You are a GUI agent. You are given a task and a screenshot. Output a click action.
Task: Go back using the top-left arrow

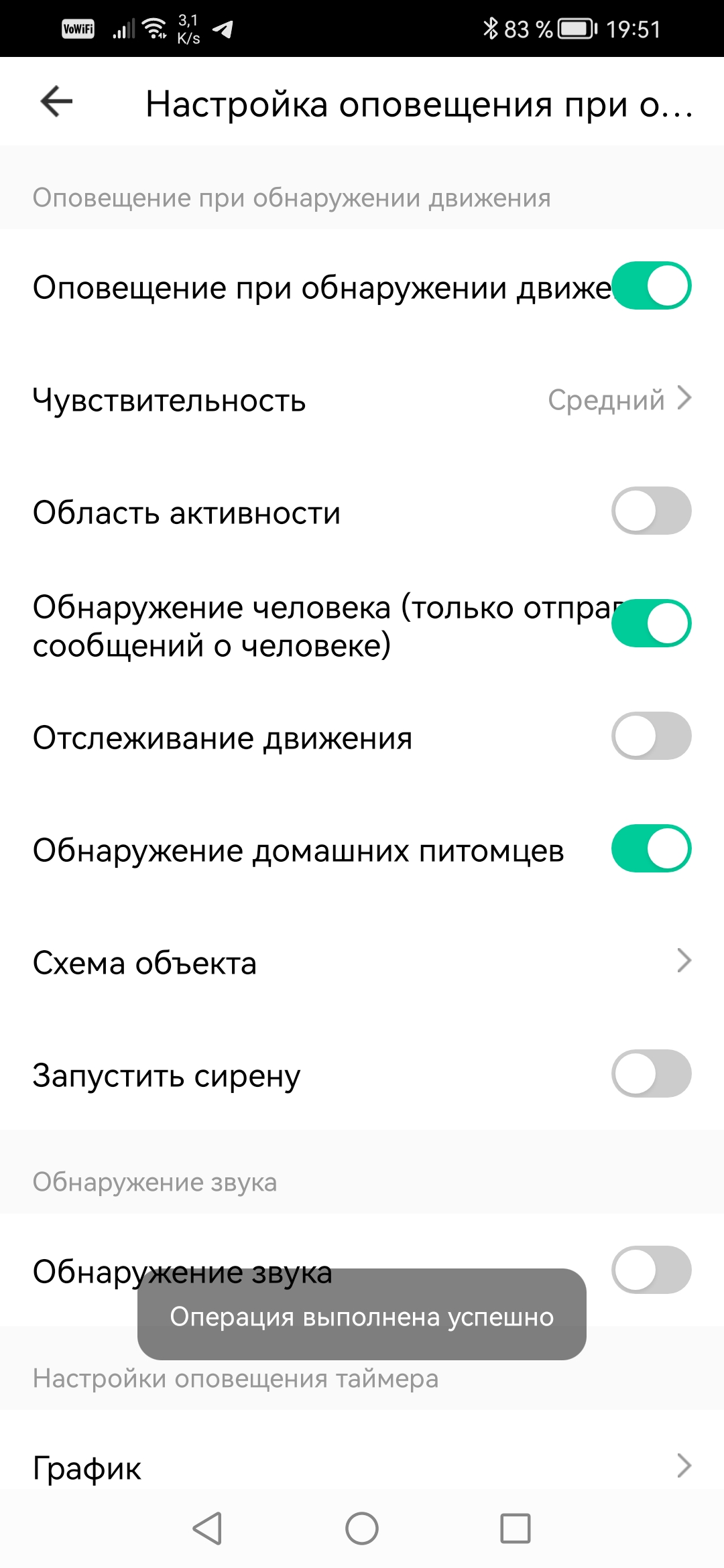[x=56, y=102]
